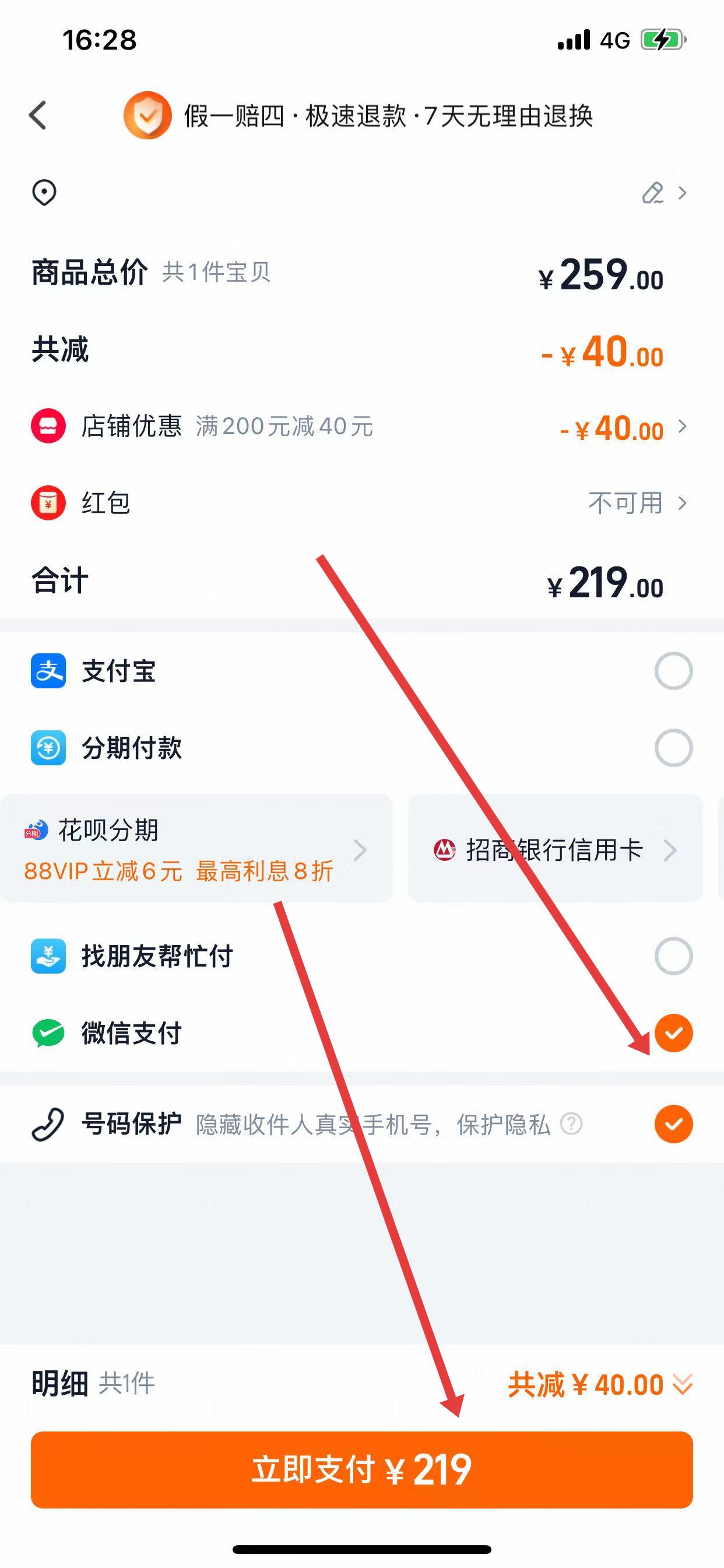Open the 招商银行信用卡 installment card
The image size is (724, 1568).
(555, 850)
